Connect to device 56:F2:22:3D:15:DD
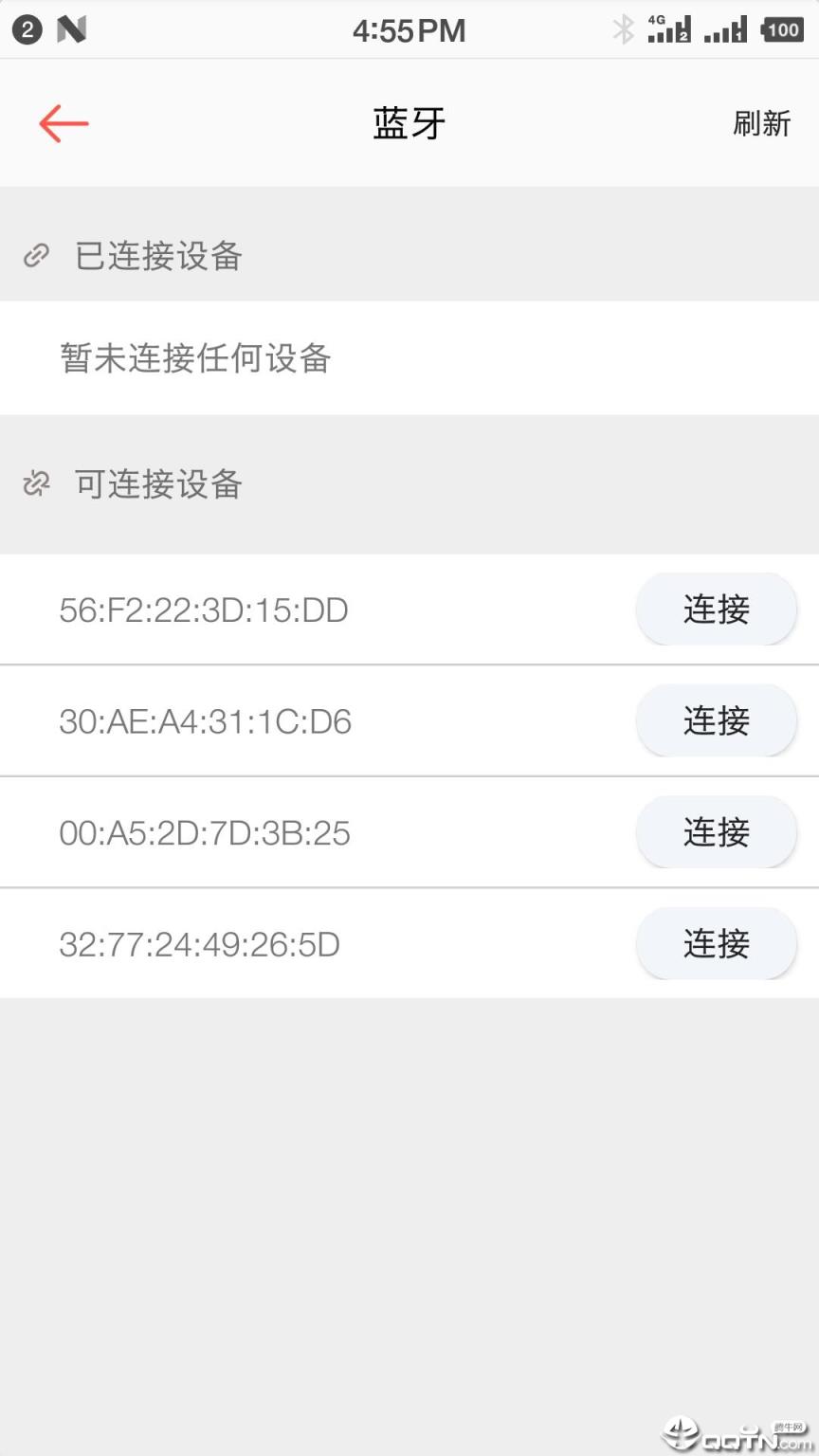The height and width of the screenshot is (1456, 819). tap(716, 610)
